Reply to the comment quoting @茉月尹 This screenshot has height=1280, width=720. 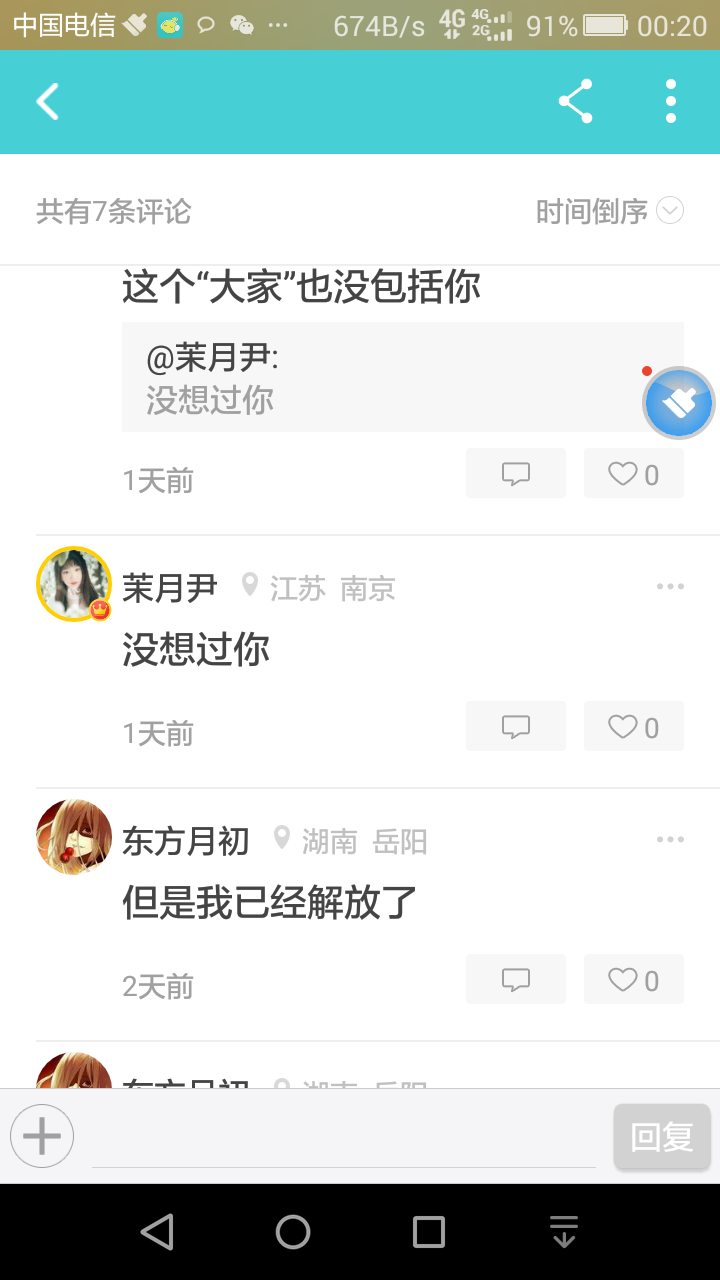tap(515, 473)
